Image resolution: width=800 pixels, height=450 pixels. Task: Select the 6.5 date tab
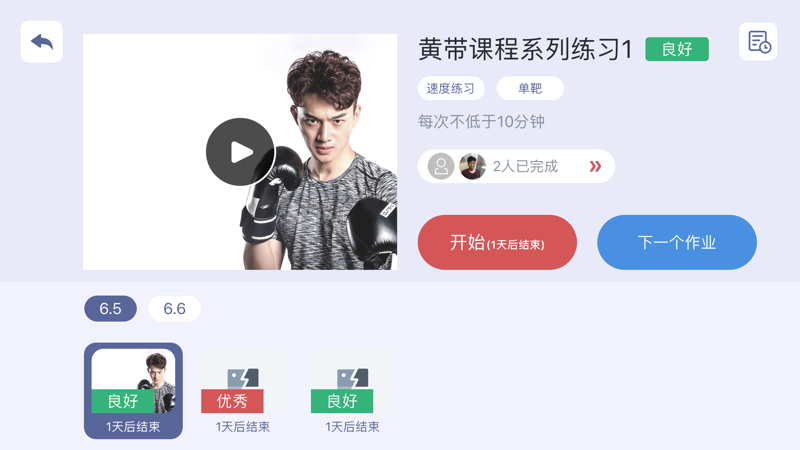click(110, 308)
